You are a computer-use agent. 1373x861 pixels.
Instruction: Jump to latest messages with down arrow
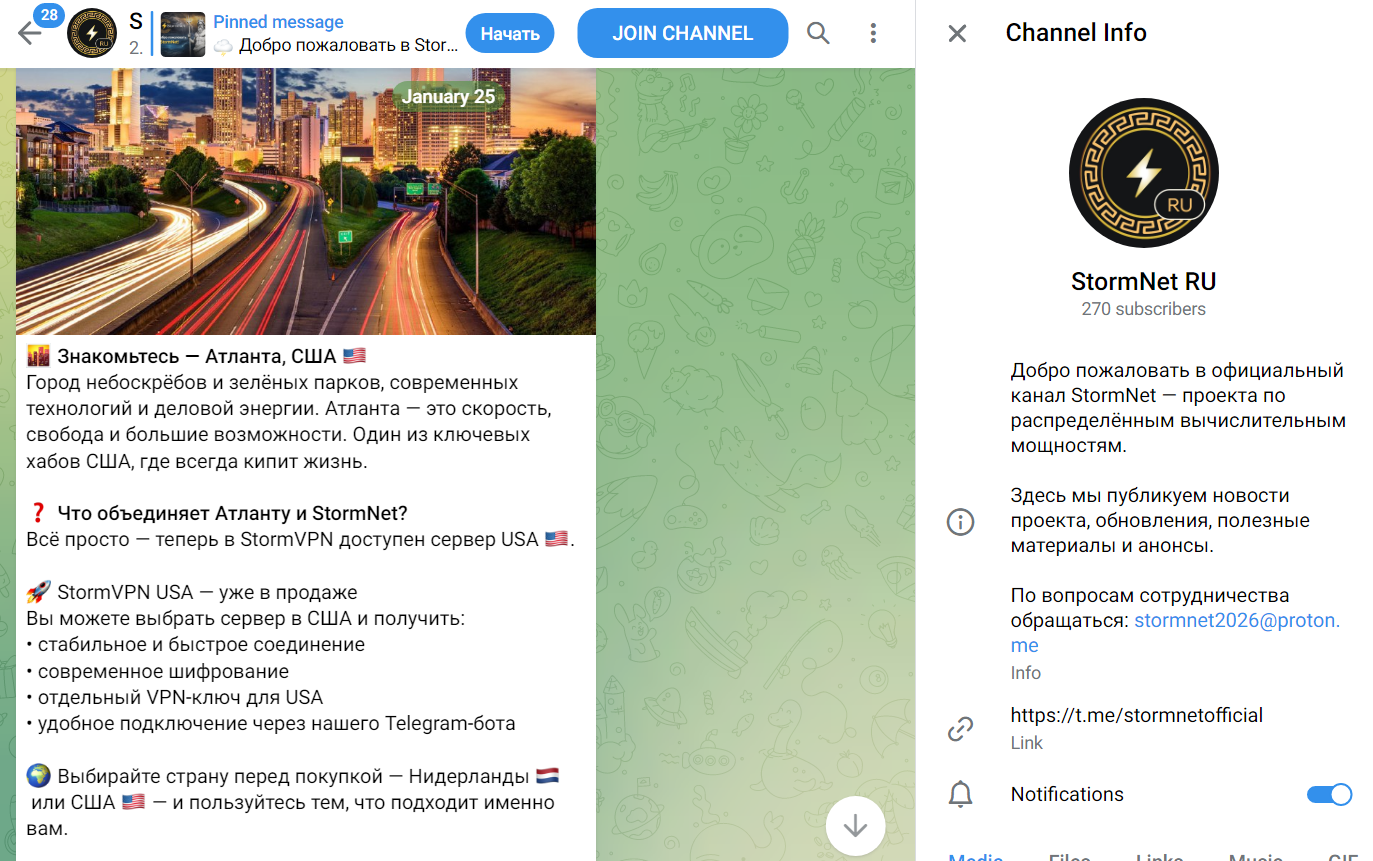click(855, 826)
